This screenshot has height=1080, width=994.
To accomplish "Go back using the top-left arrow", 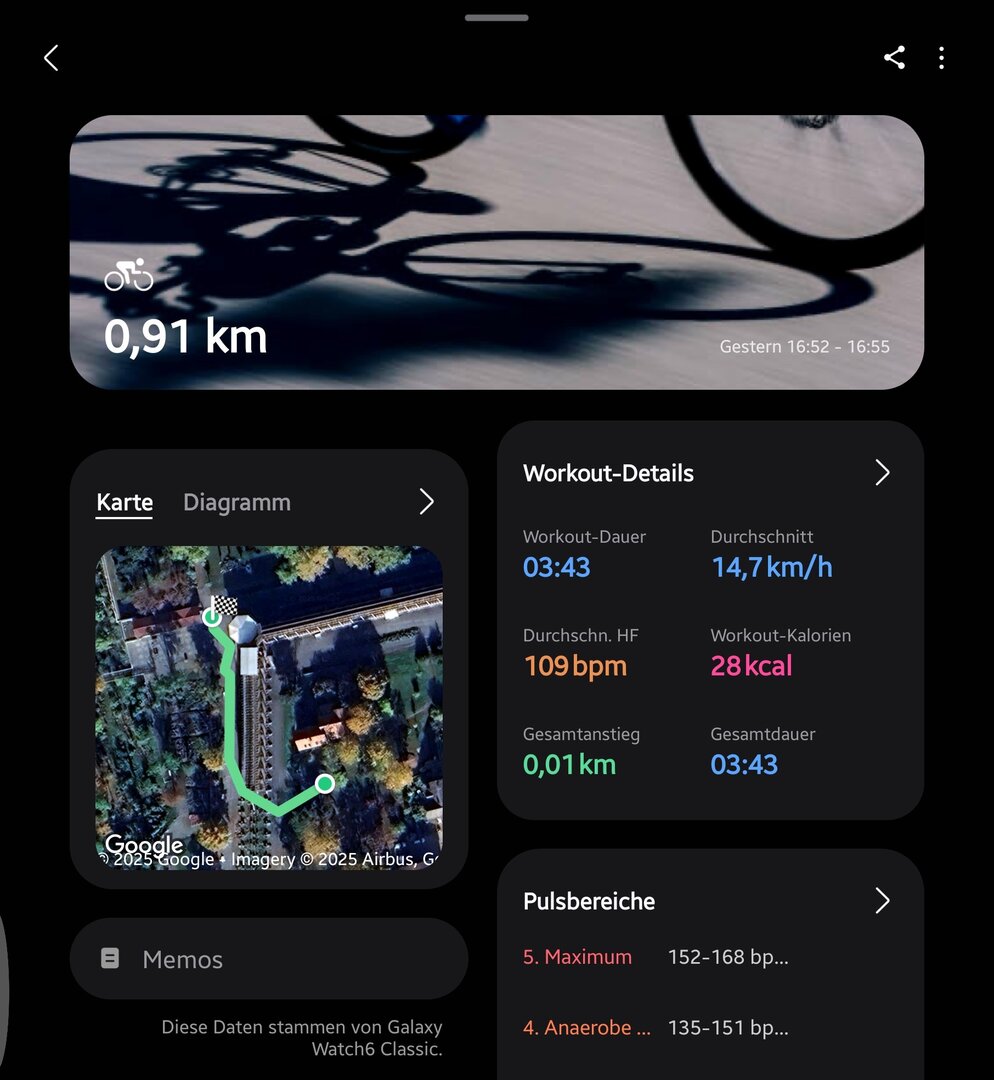I will click(x=51, y=58).
